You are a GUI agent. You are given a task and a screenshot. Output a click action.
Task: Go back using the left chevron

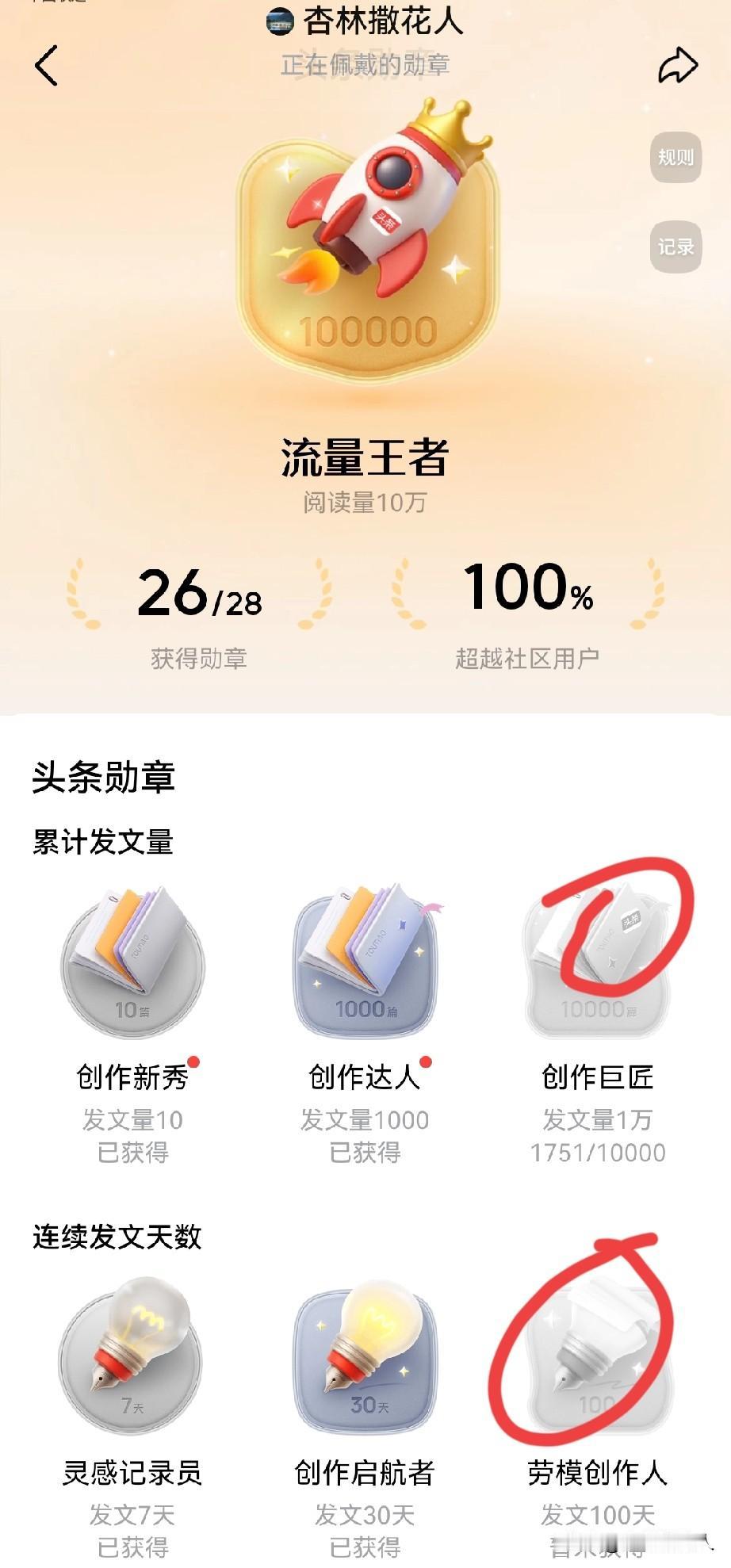[x=48, y=67]
